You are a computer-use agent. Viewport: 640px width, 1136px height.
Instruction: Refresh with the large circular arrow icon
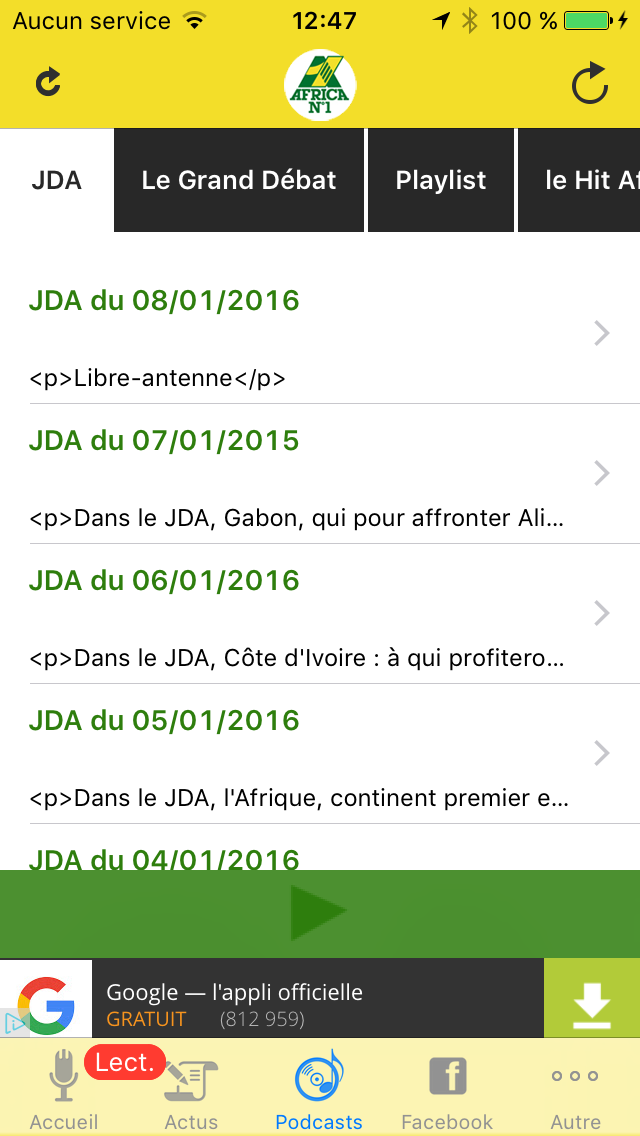pos(589,85)
